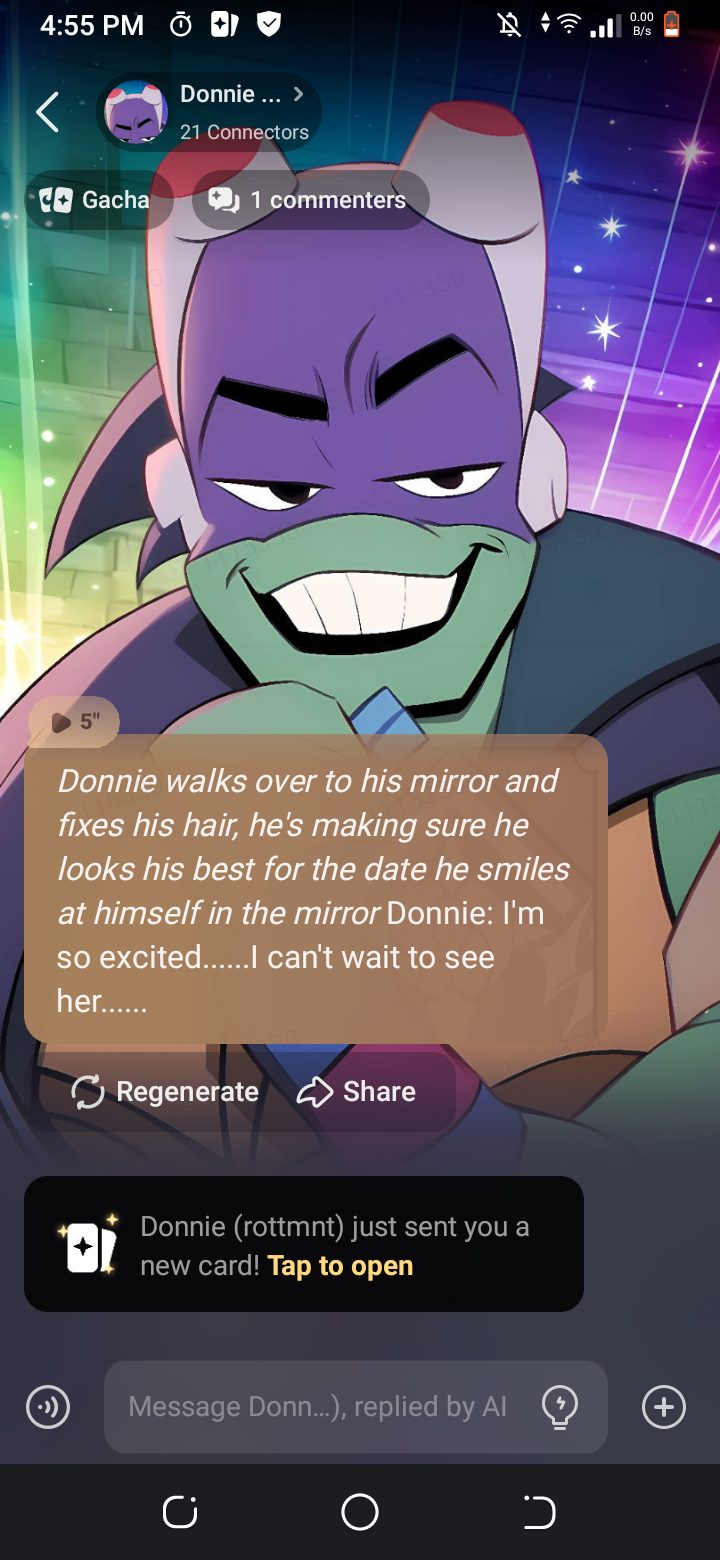This screenshot has height=1560, width=720.
Task: Play the 5-second voice message
Action: 74,721
